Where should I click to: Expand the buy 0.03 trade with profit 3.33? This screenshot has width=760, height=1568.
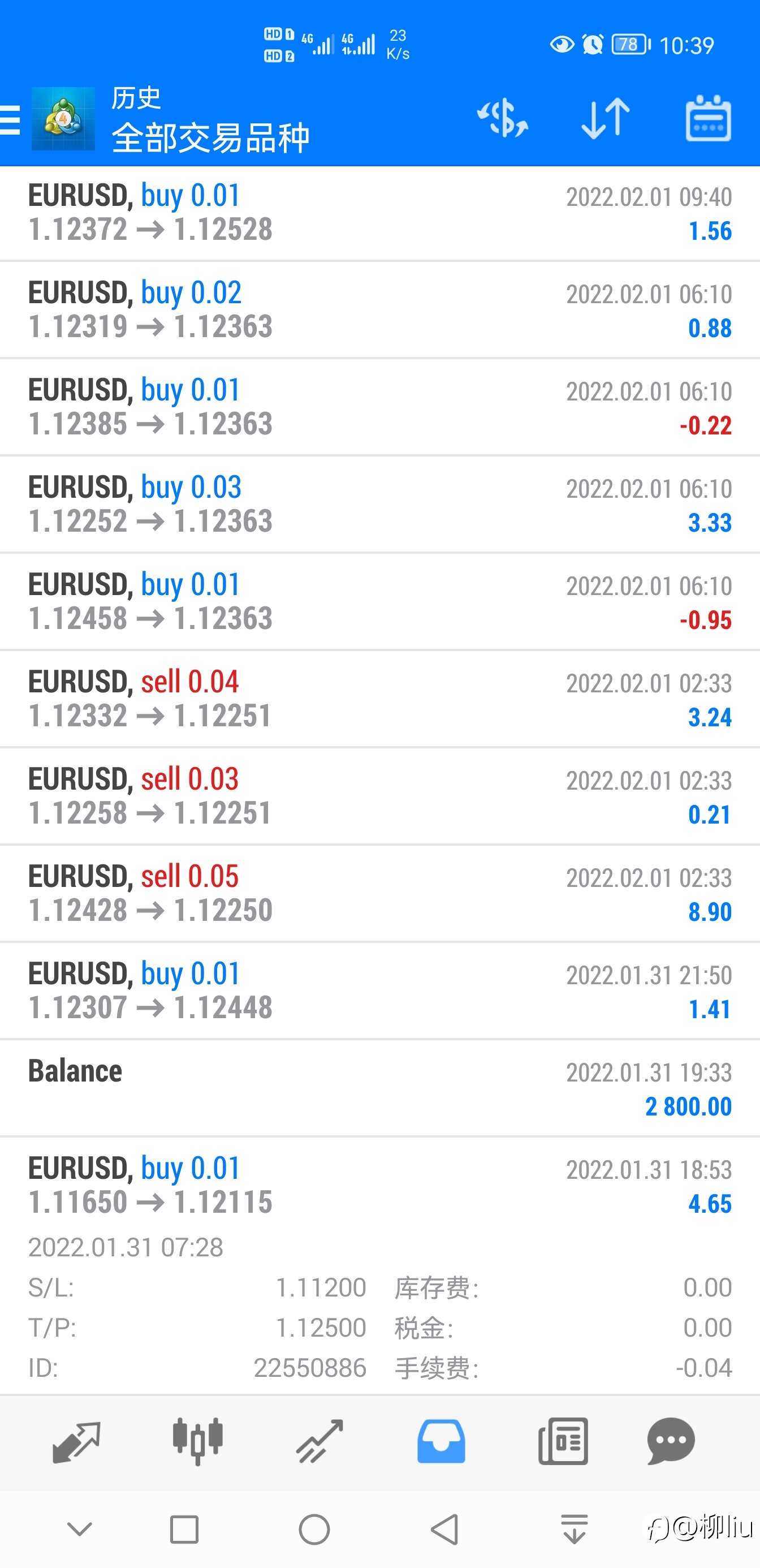[x=379, y=505]
